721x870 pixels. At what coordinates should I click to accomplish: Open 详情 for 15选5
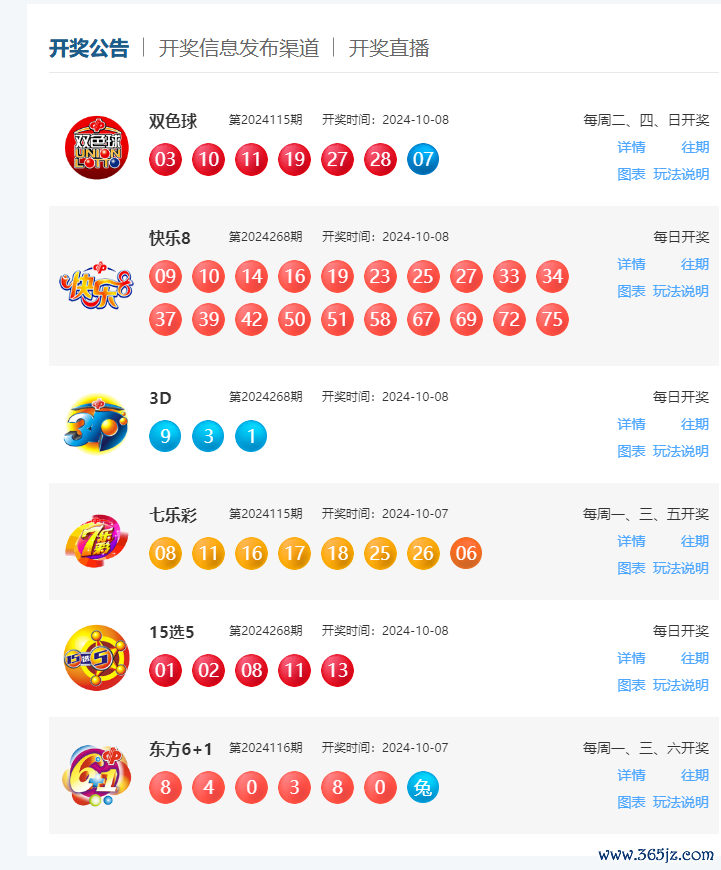[x=631, y=658]
